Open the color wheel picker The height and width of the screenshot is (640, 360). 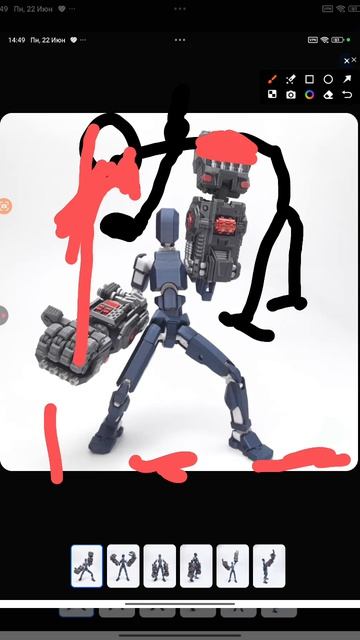[310, 95]
